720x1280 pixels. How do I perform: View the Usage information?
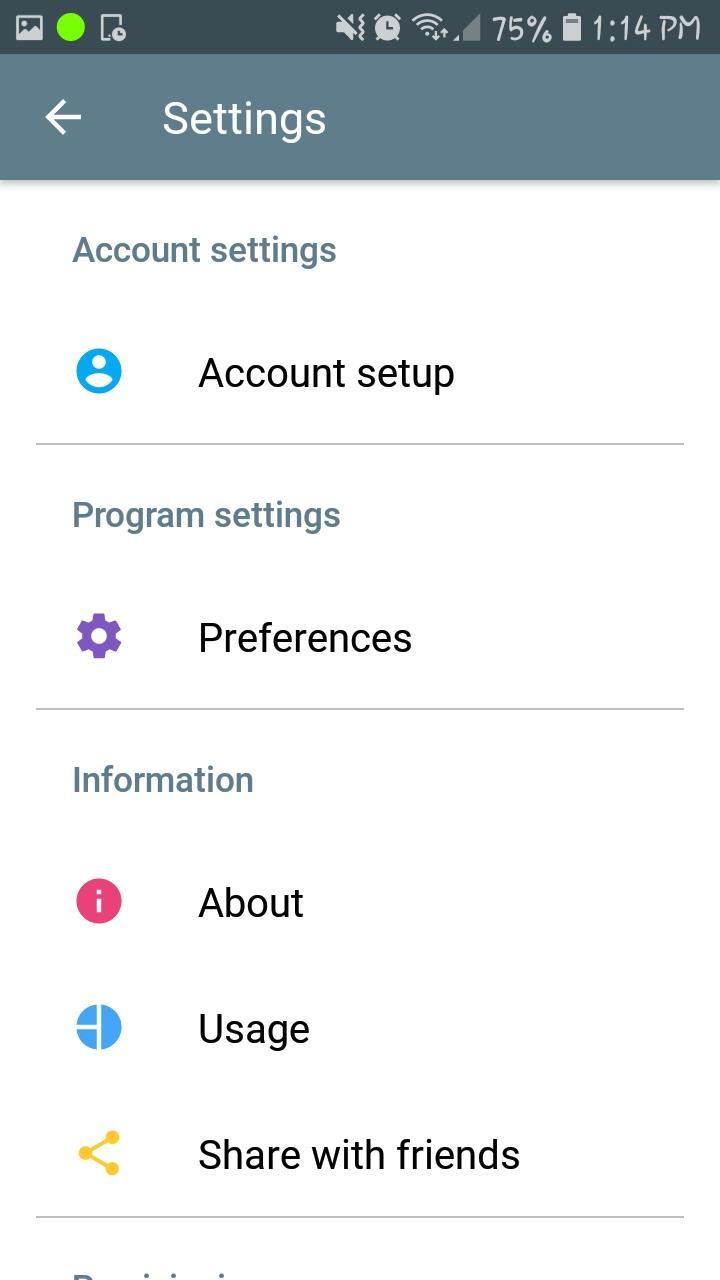click(254, 1029)
